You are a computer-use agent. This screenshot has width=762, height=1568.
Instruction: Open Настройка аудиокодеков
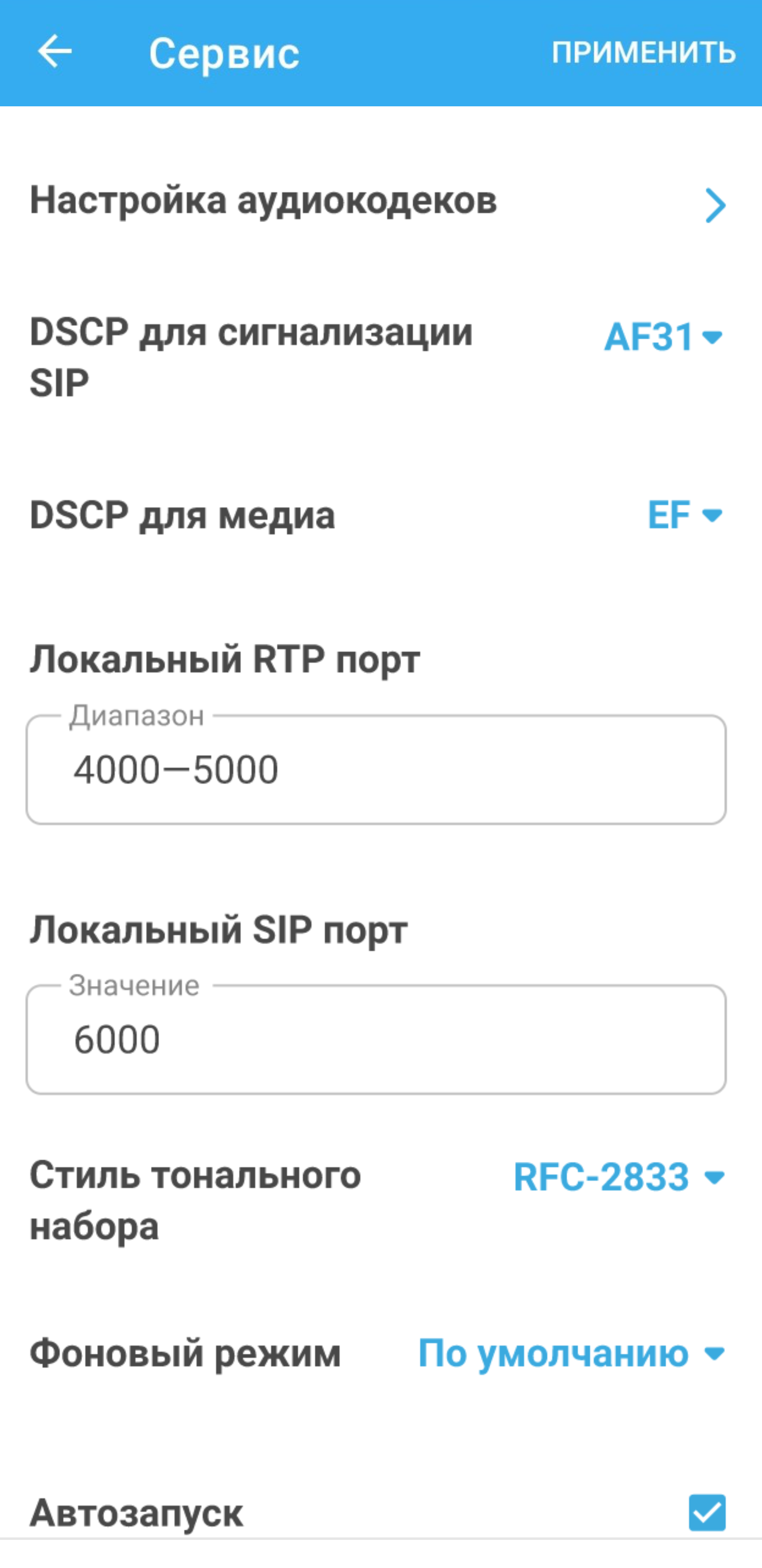click(x=377, y=202)
